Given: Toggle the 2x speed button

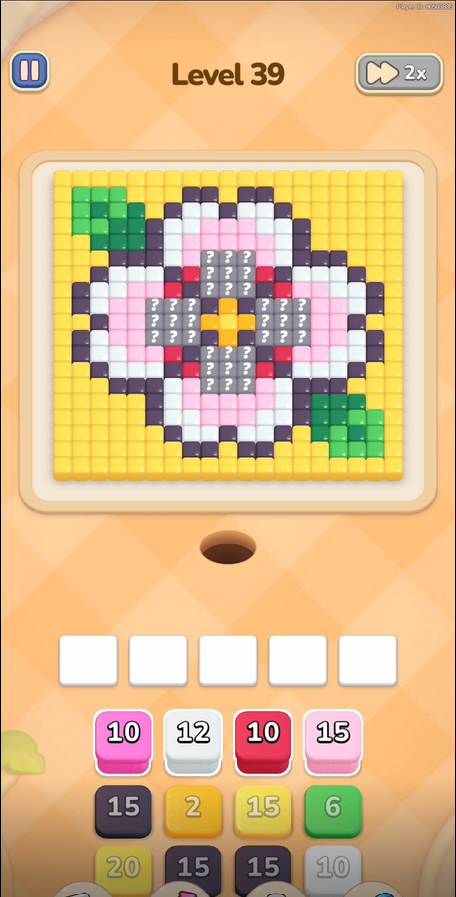Looking at the screenshot, I should 399,73.
